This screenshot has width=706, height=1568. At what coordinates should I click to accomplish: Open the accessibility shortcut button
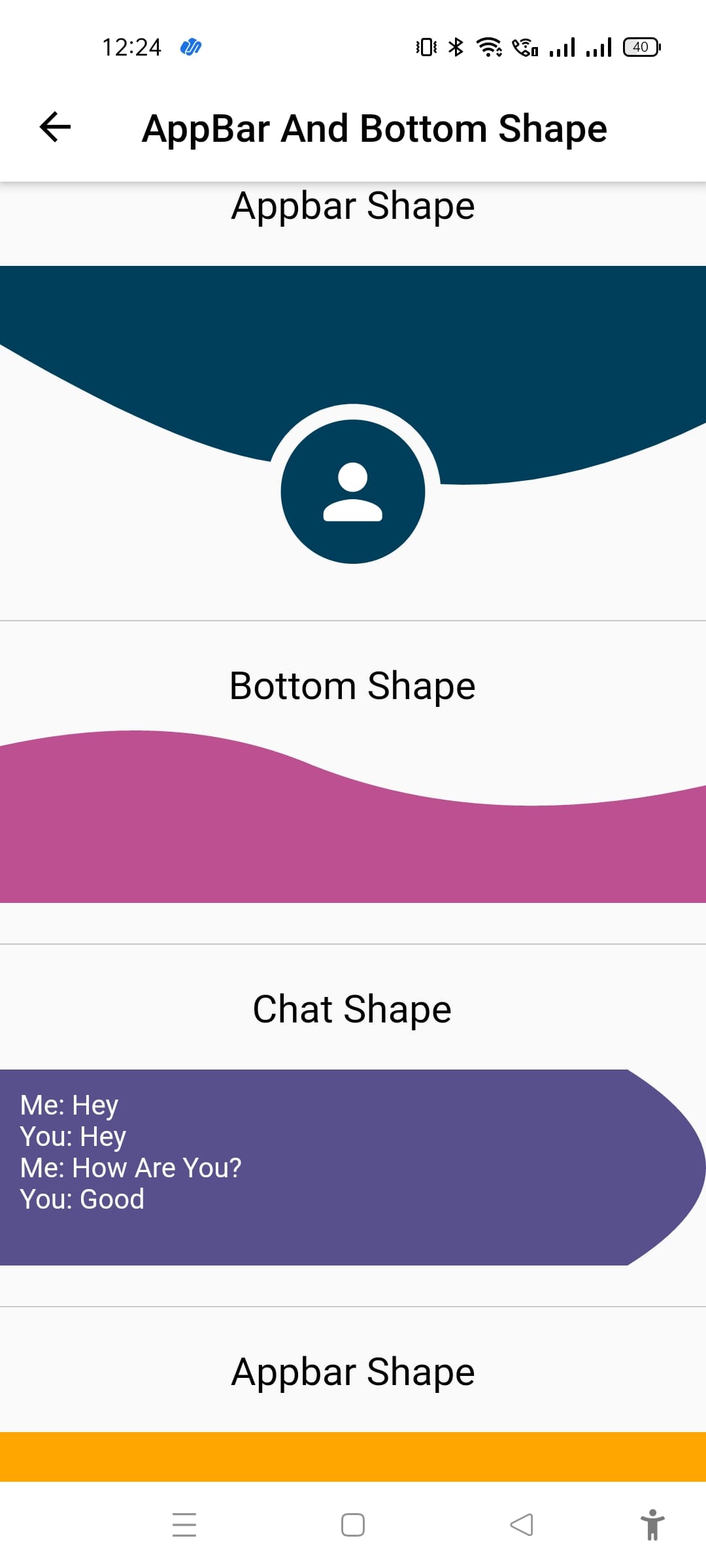652,1525
